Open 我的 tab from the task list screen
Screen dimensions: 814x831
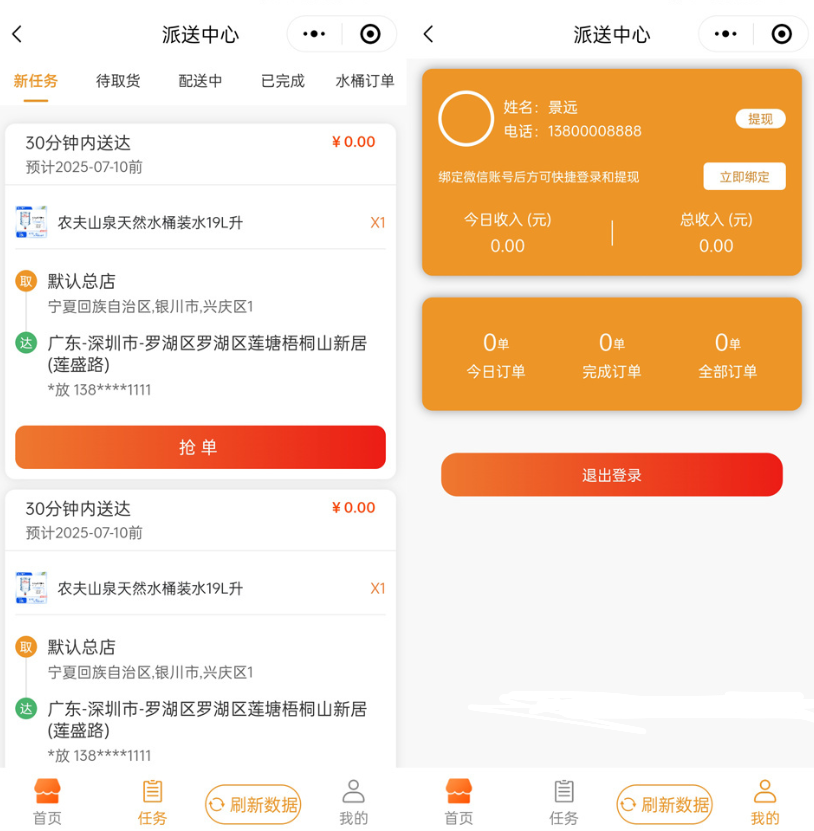tap(353, 802)
